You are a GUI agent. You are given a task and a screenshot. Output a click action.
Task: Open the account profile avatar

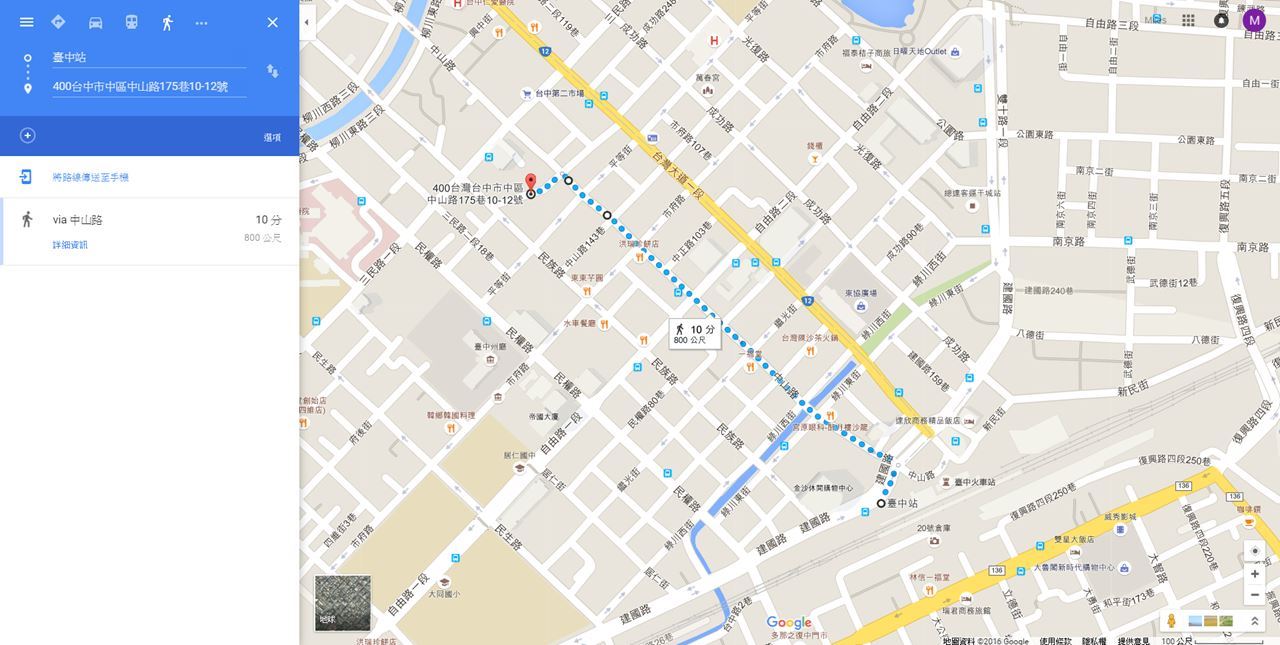click(1254, 20)
